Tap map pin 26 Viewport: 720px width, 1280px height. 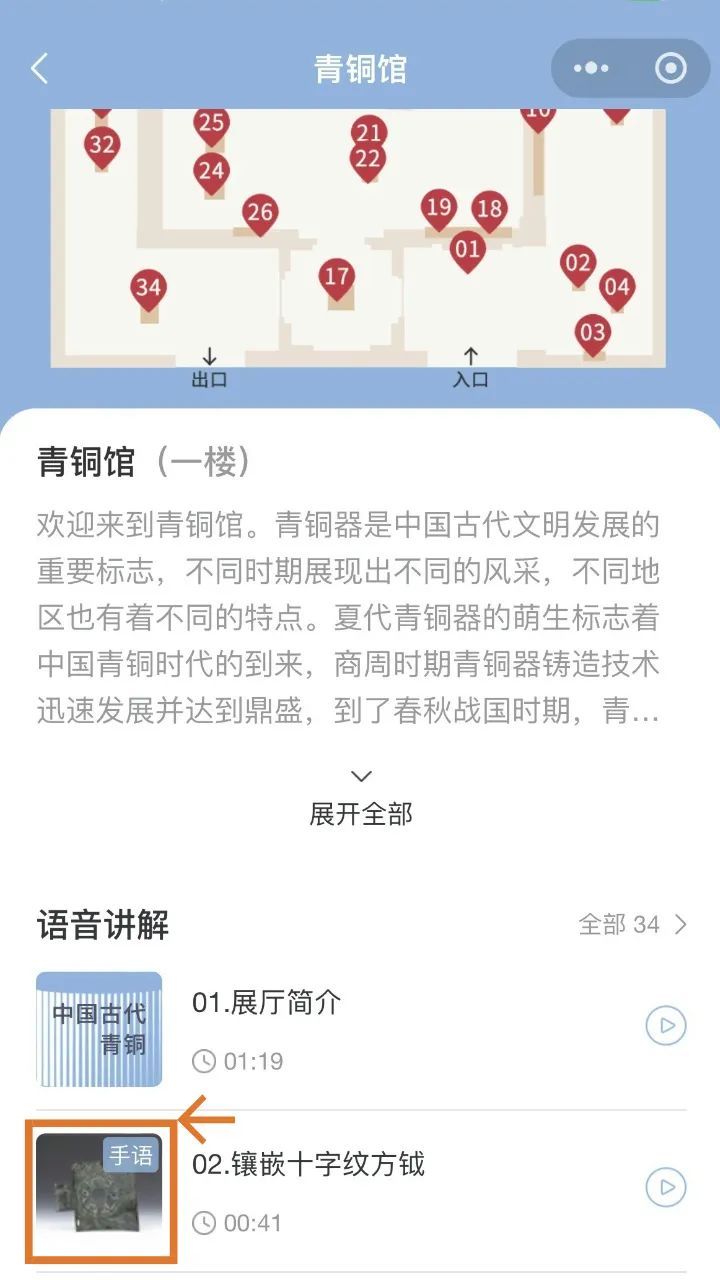tap(260, 213)
